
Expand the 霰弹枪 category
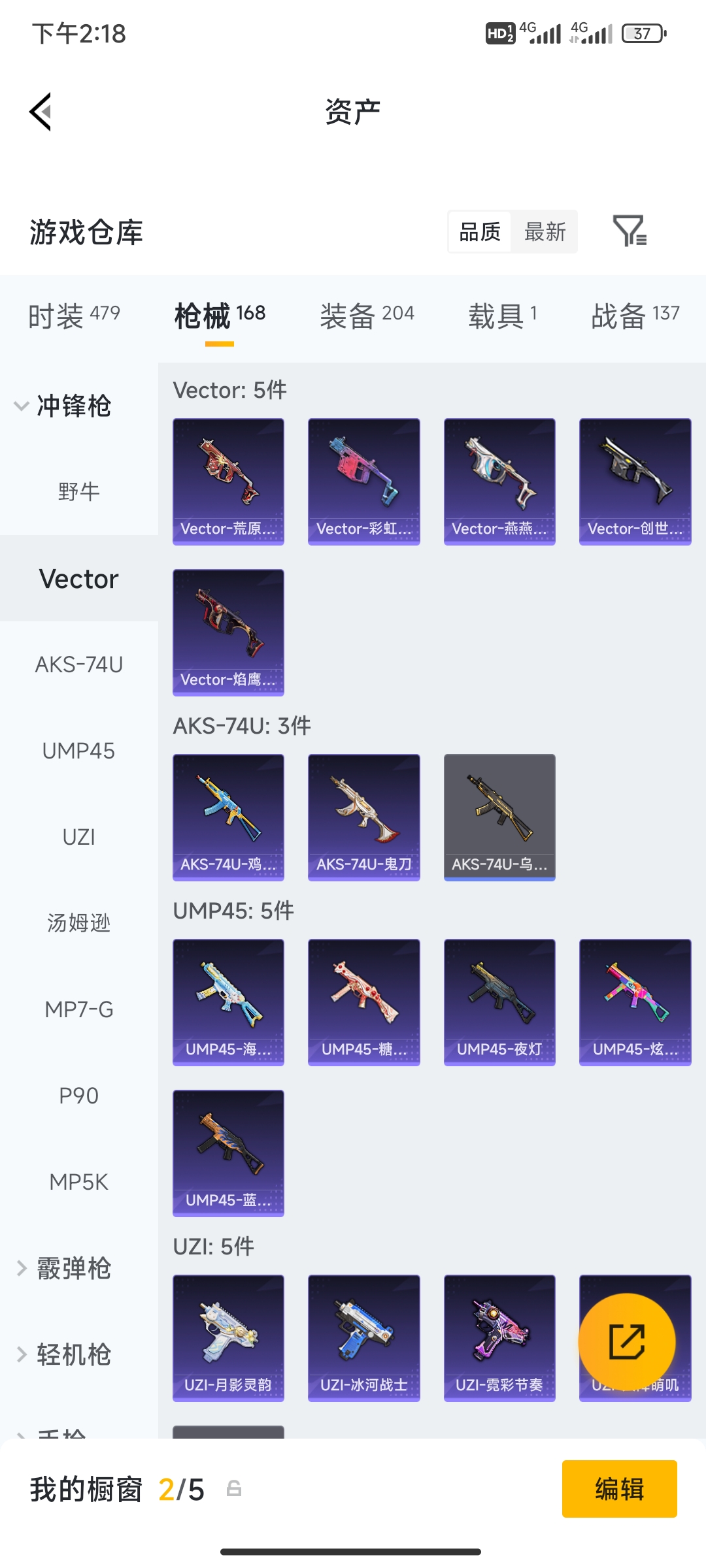[x=63, y=1269]
